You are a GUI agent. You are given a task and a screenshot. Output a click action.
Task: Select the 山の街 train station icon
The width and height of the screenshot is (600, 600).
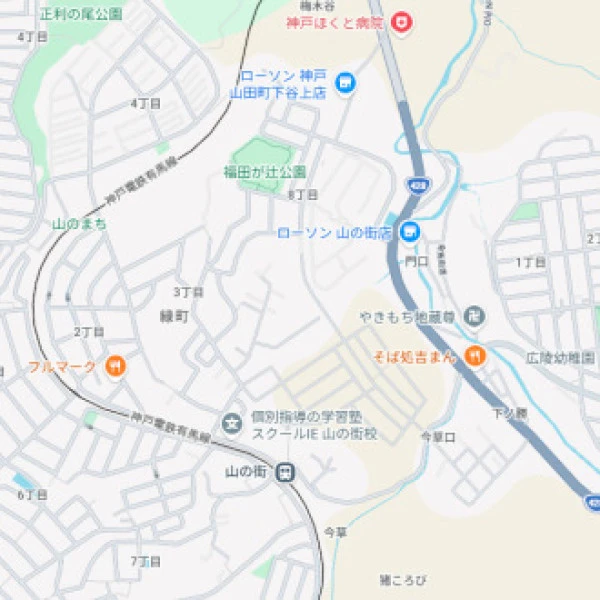(x=286, y=471)
